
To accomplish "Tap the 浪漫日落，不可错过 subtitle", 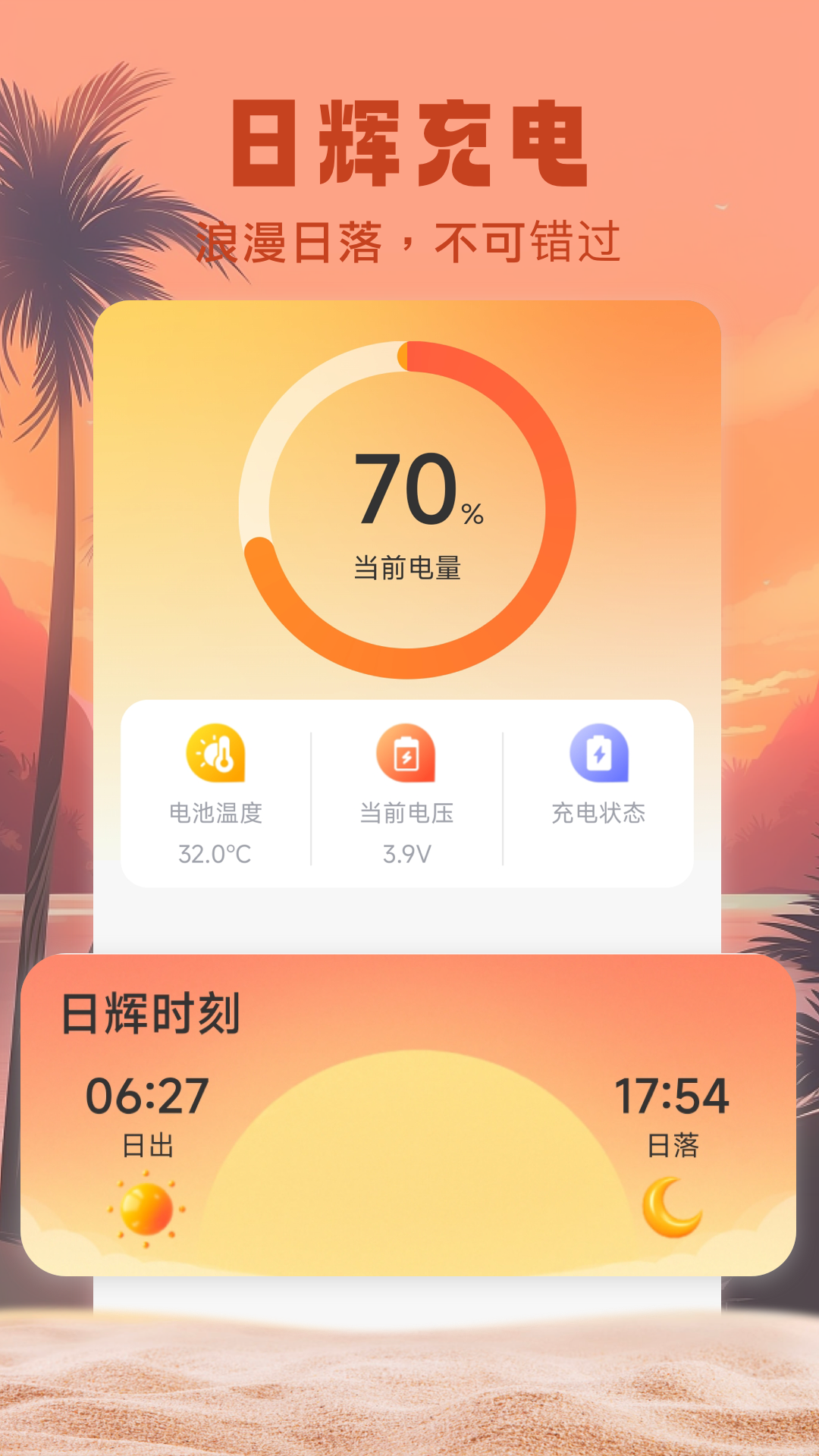I will [x=409, y=239].
